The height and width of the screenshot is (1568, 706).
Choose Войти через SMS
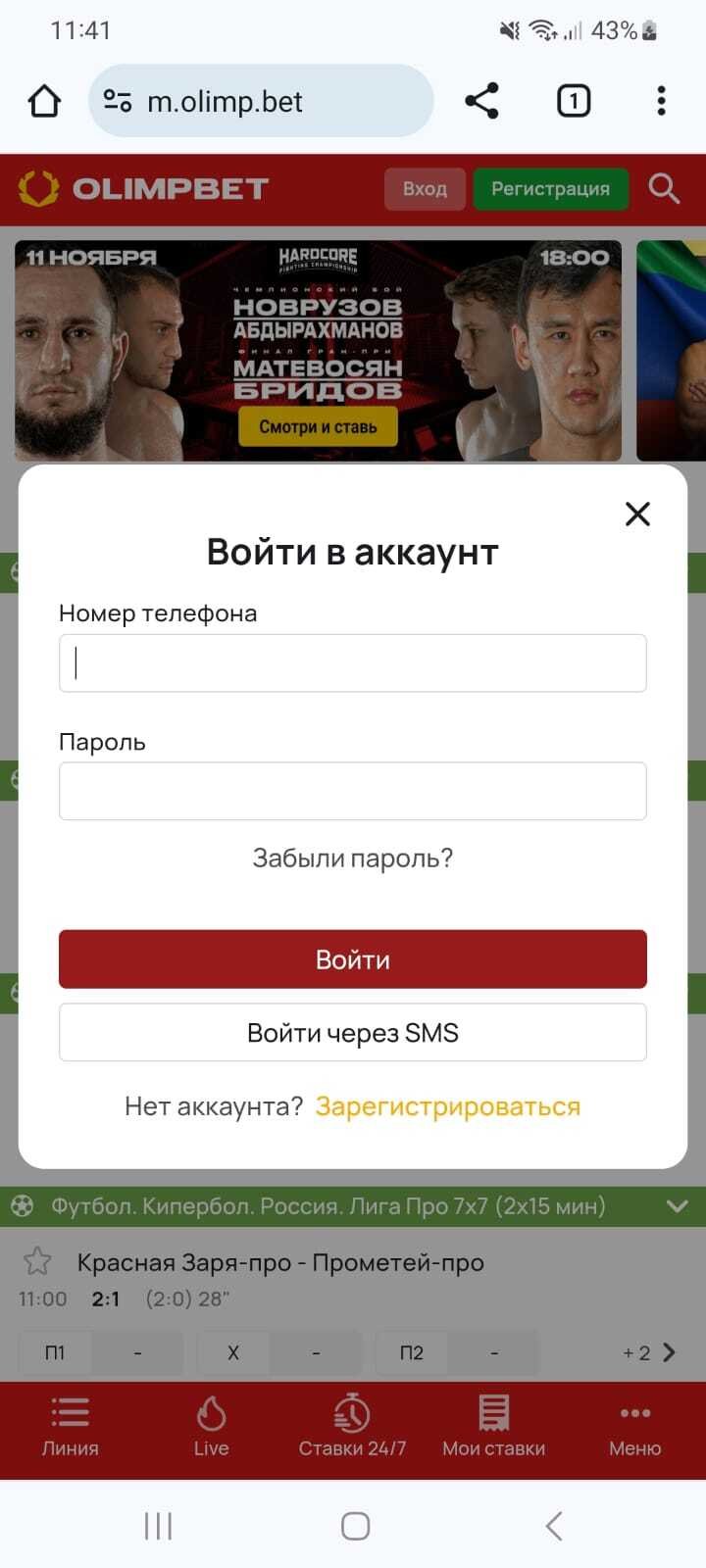click(x=353, y=1033)
